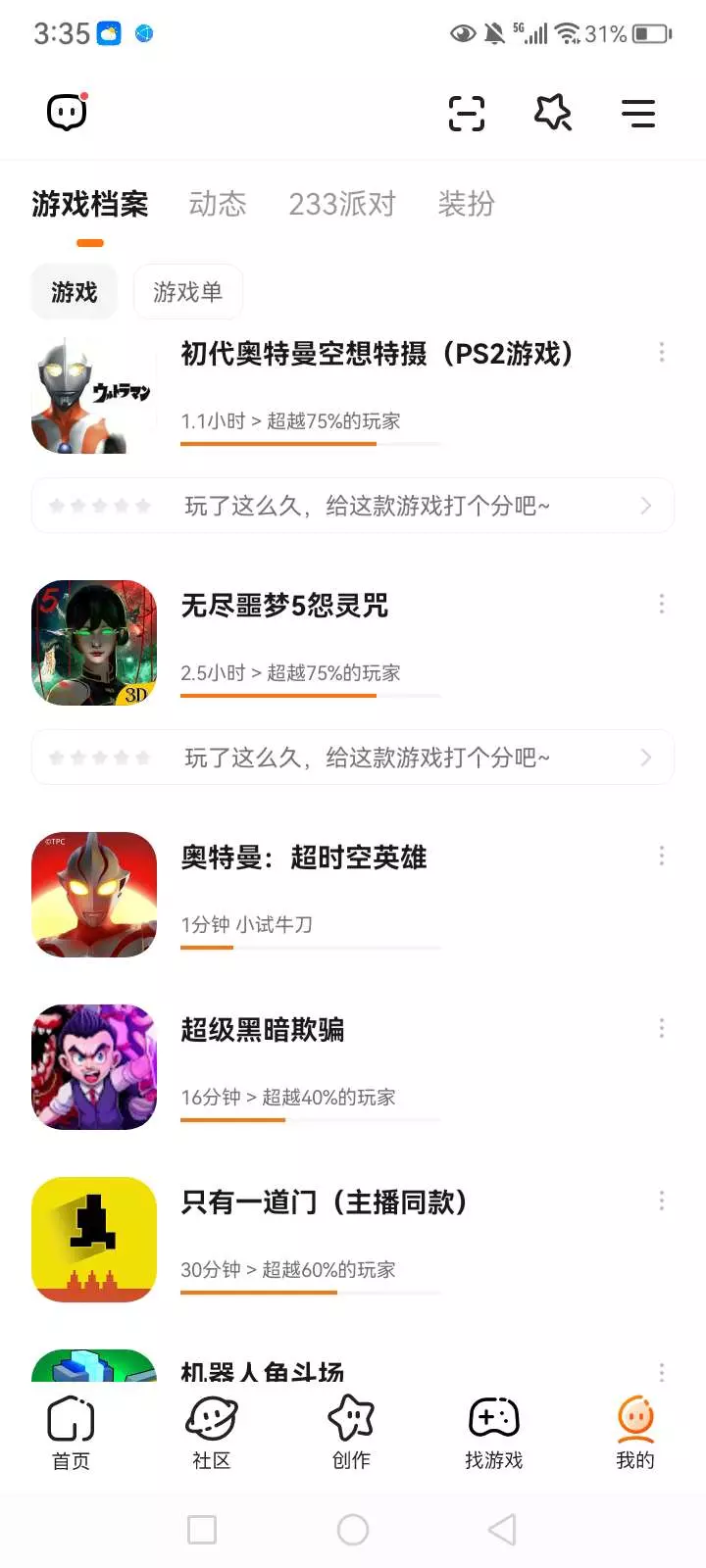Open the QR scan icon

[x=467, y=113]
